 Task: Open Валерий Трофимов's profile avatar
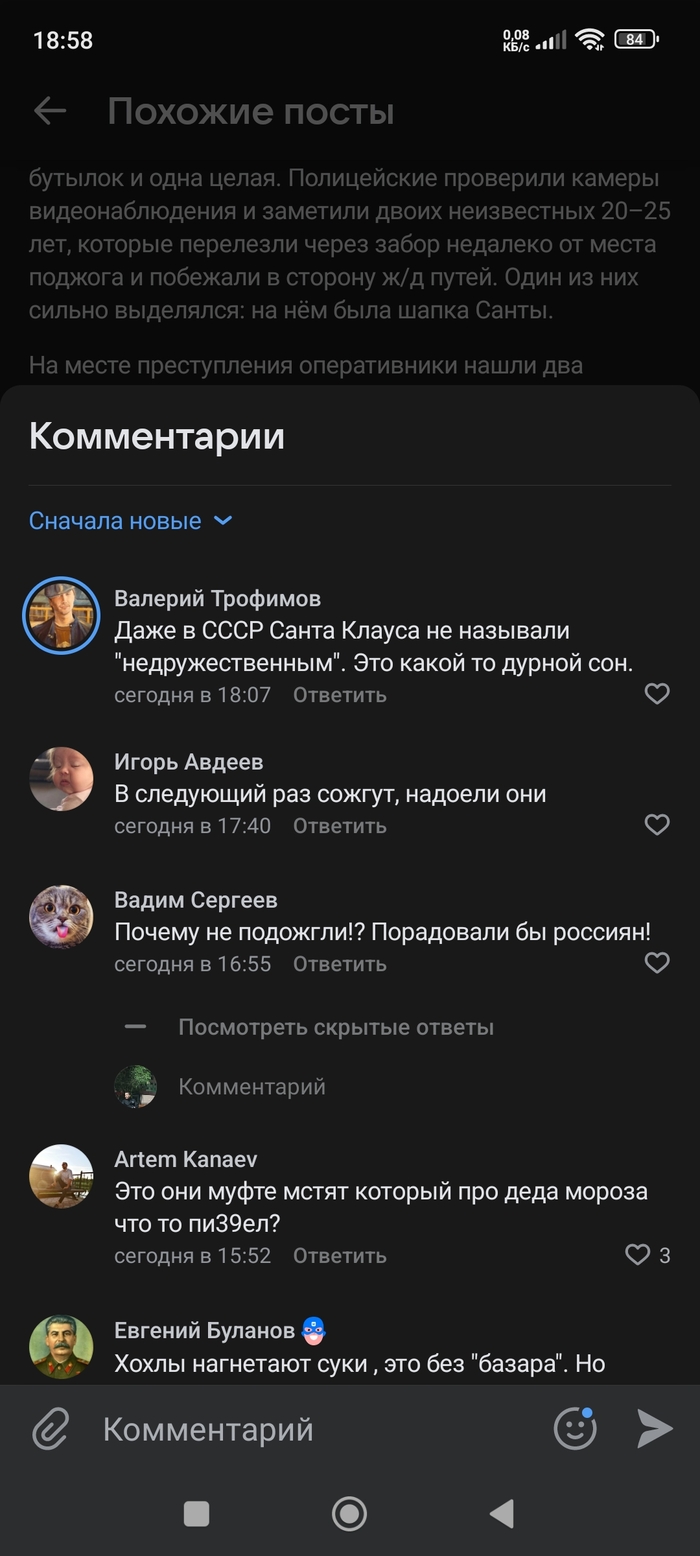tap(61, 615)
